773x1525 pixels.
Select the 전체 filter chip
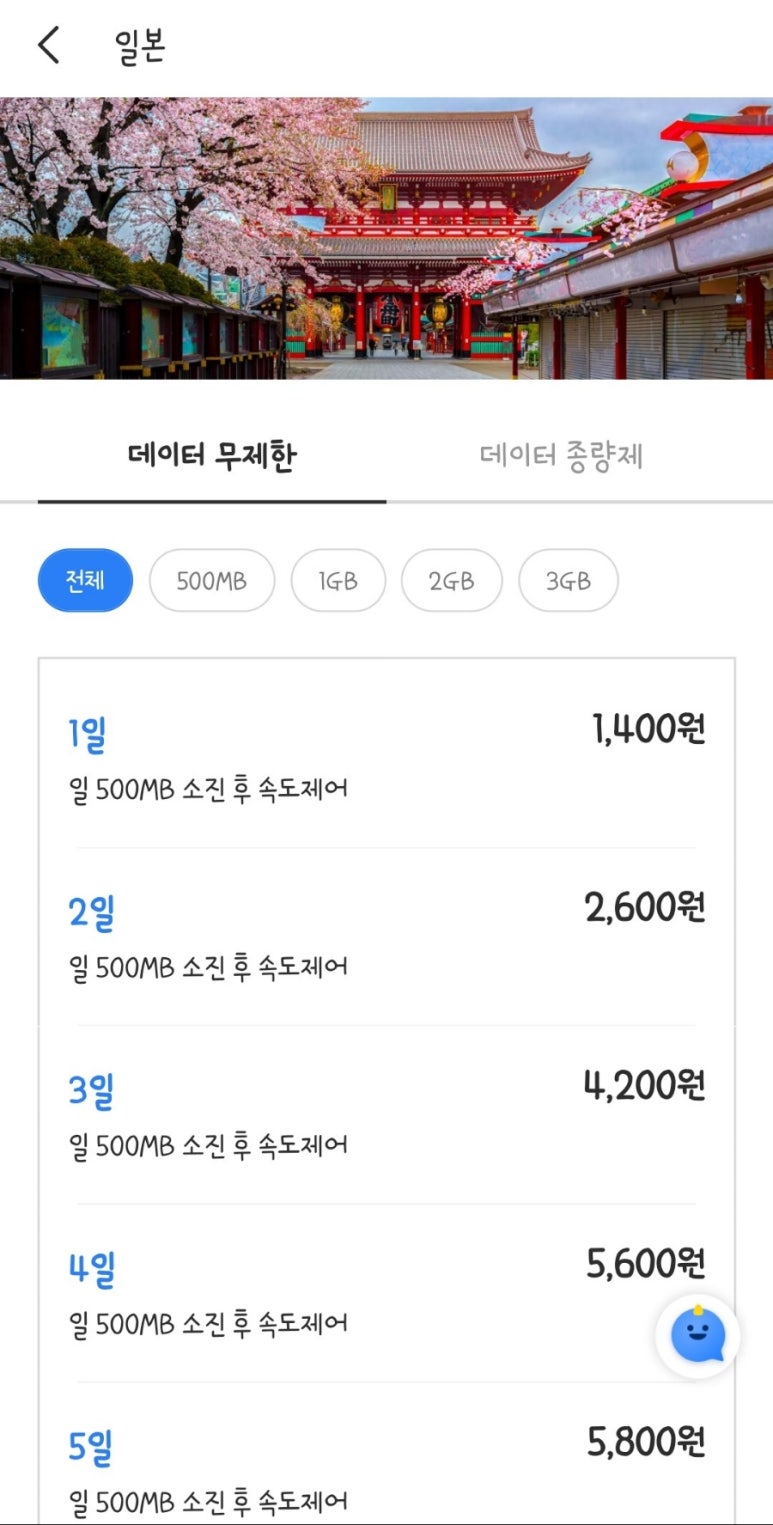point(85,580)
